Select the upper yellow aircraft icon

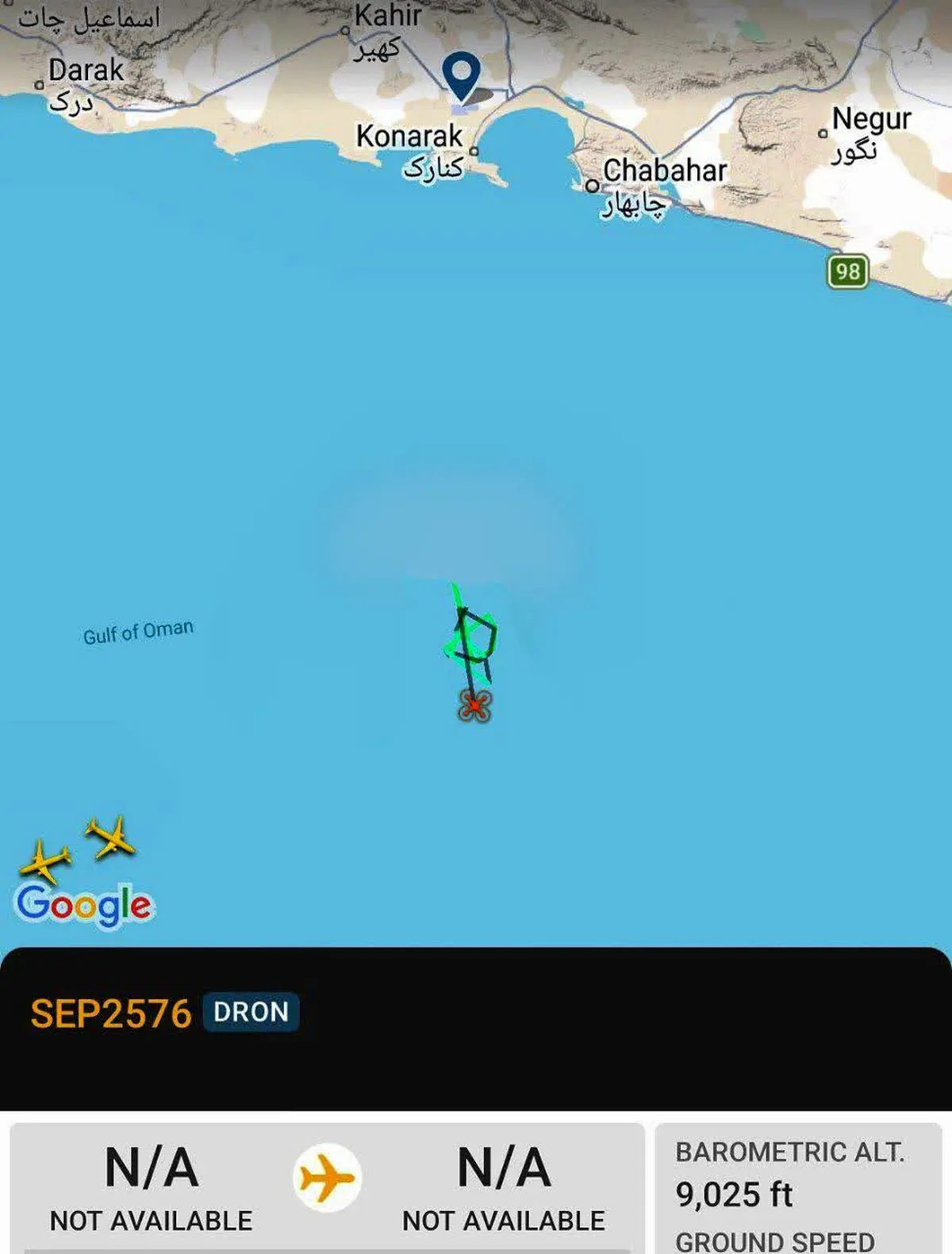[x=110, y=837]
